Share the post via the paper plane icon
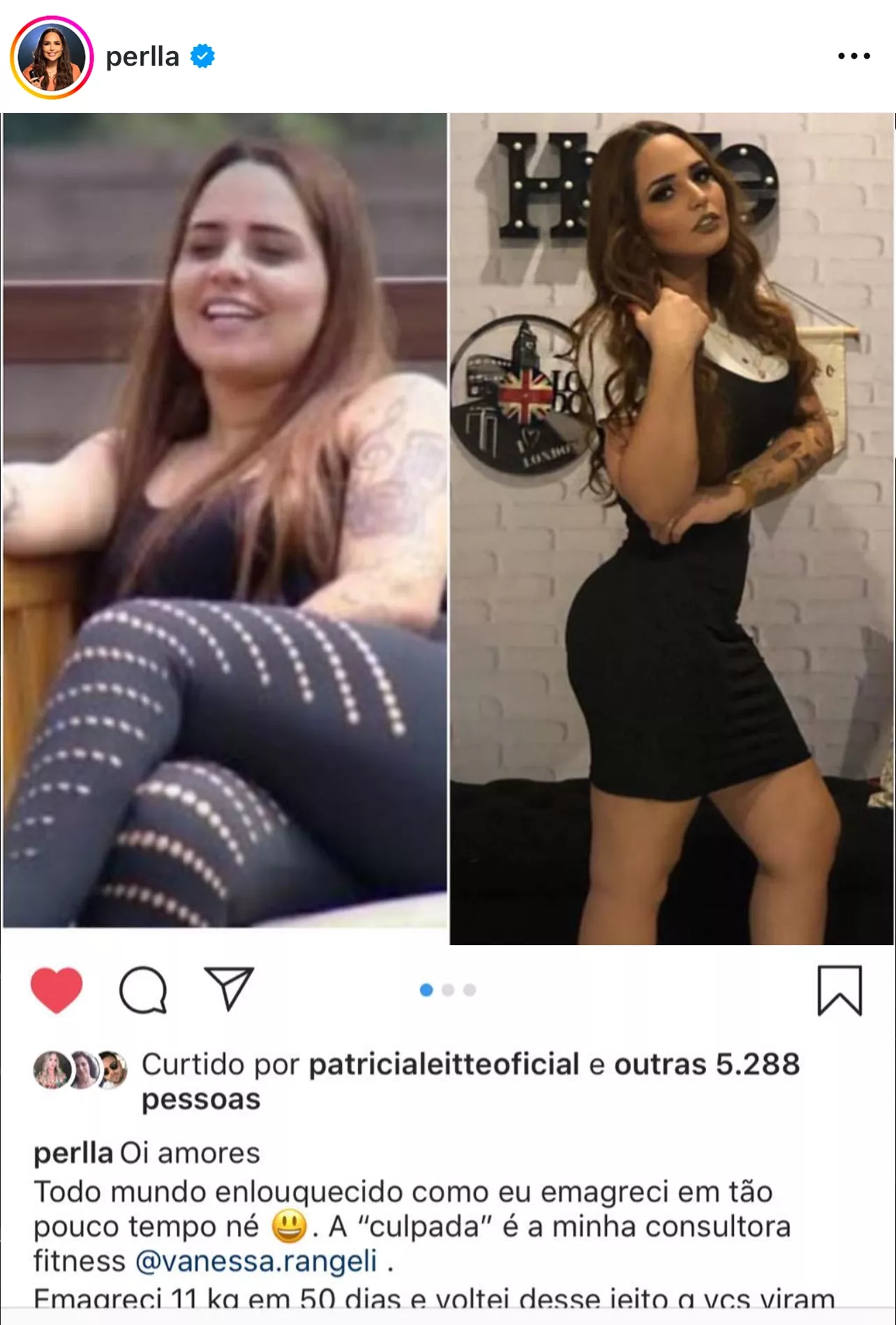 228,988
